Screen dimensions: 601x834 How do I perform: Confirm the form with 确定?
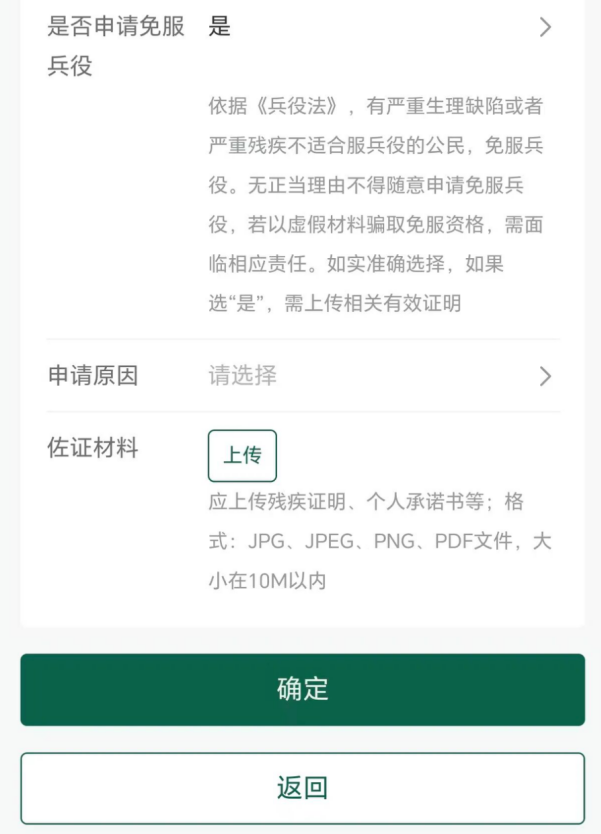pyautogui.click(x=302, y=689)
